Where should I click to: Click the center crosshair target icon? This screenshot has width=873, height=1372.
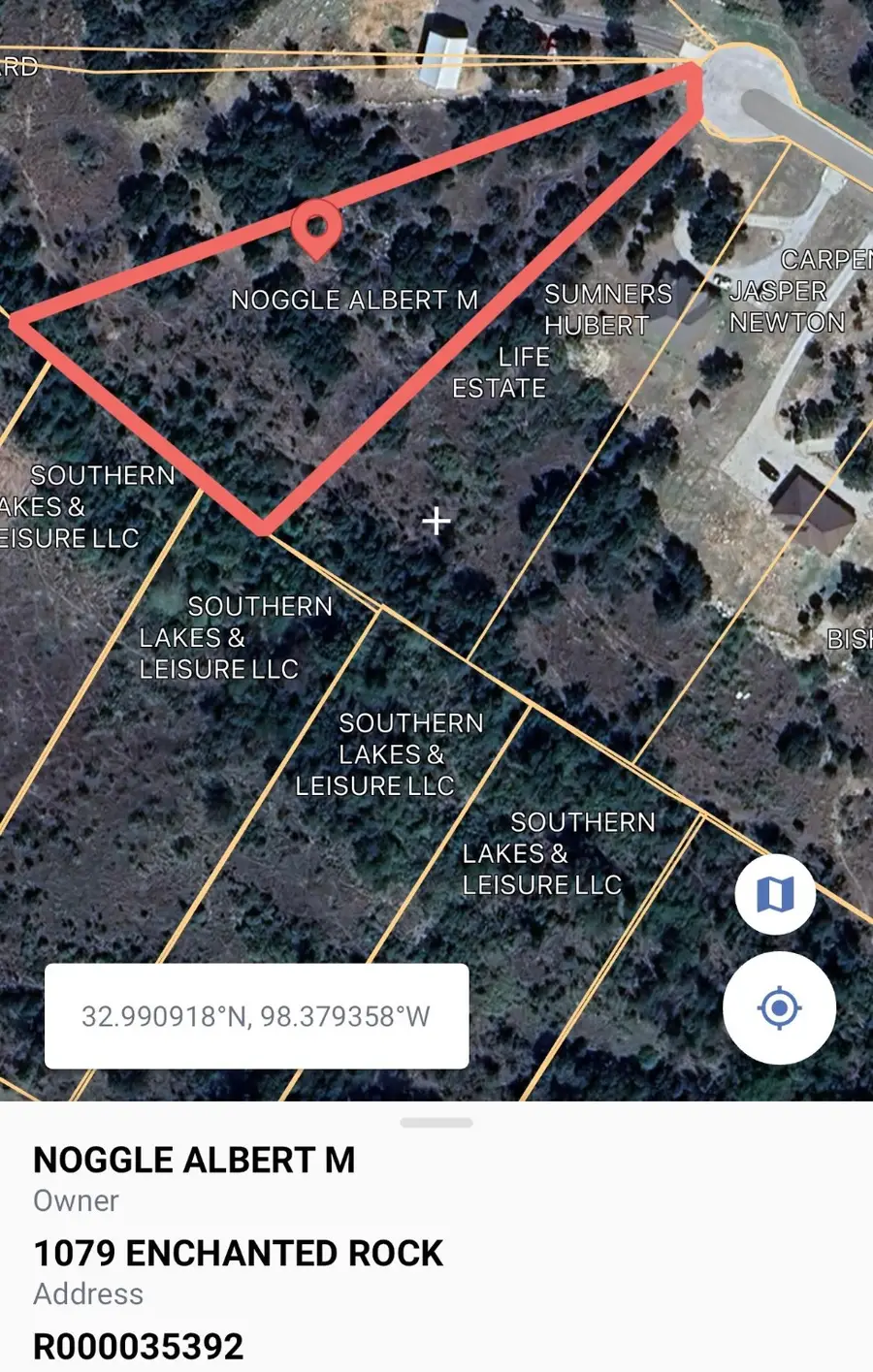(x=436, y=521)
